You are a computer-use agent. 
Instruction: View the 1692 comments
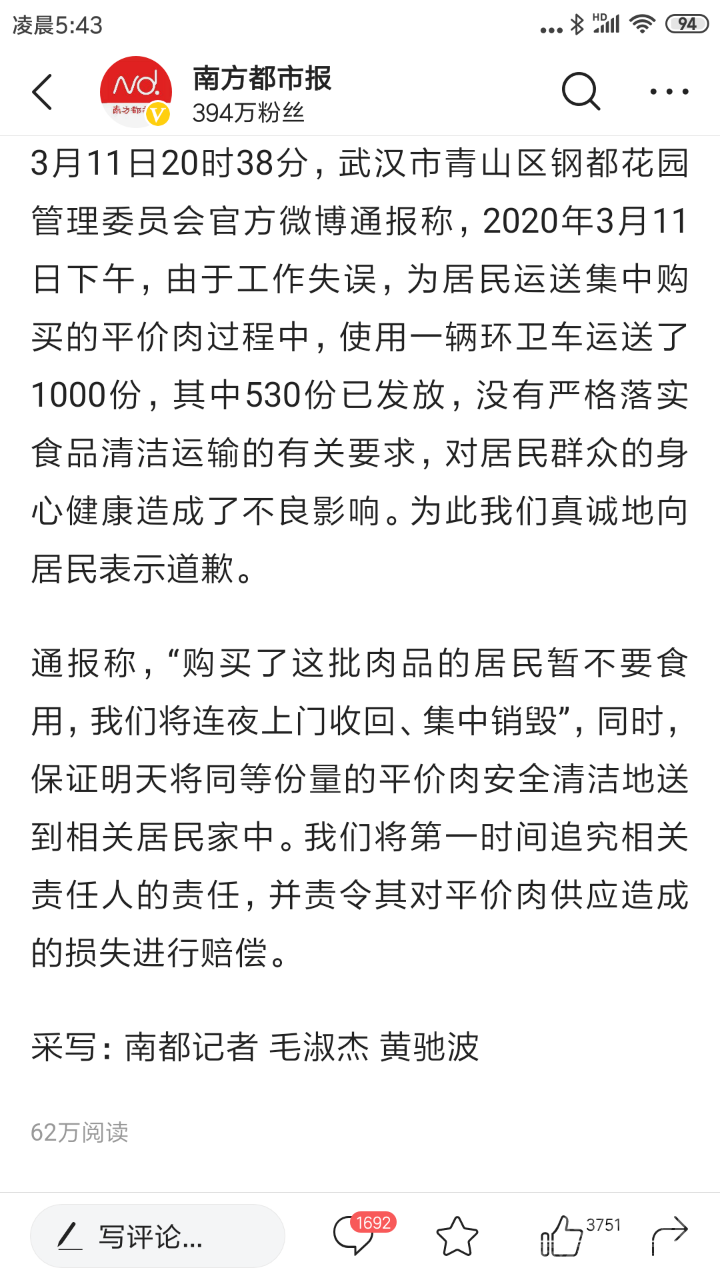pyautogui.click(x=355, y=1237)
